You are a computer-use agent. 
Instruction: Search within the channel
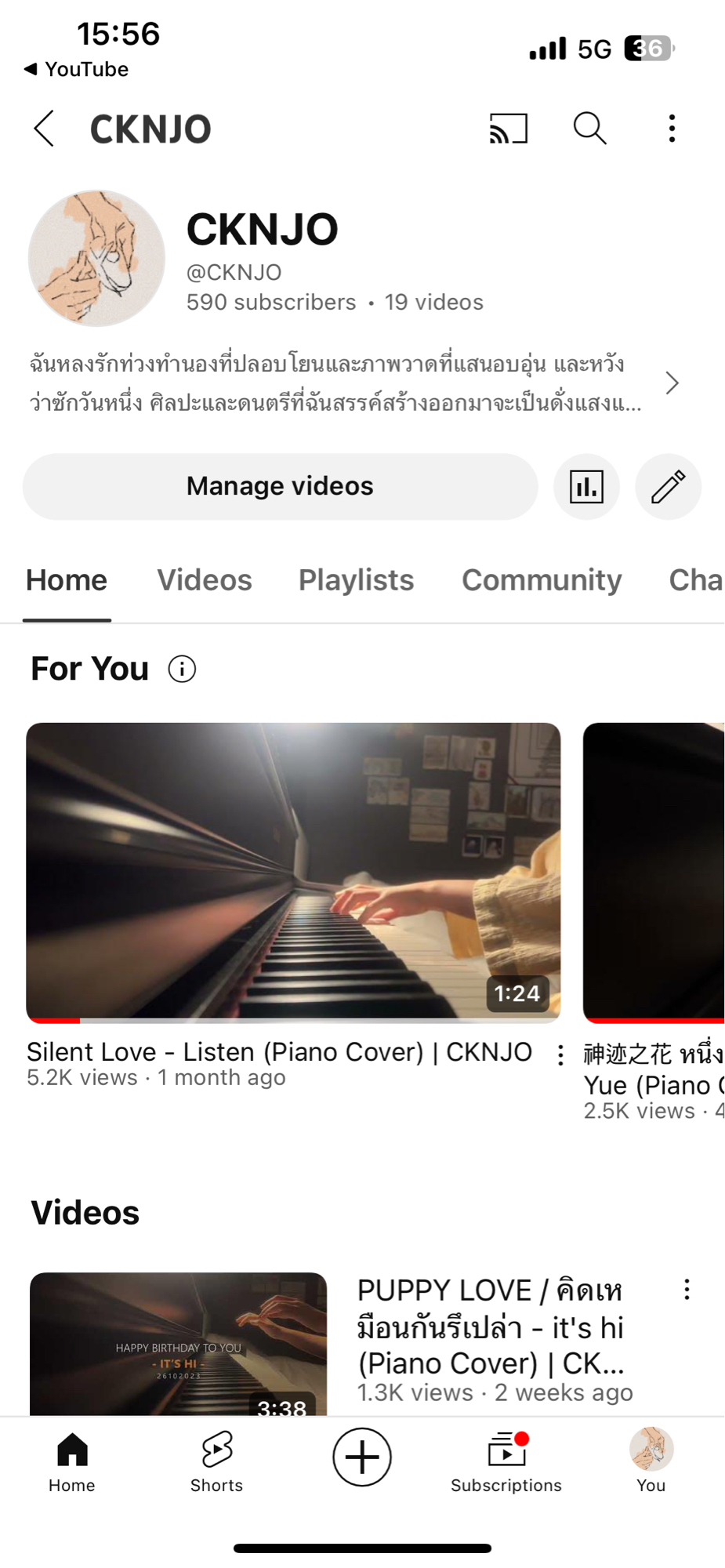(x=589, y=129)
